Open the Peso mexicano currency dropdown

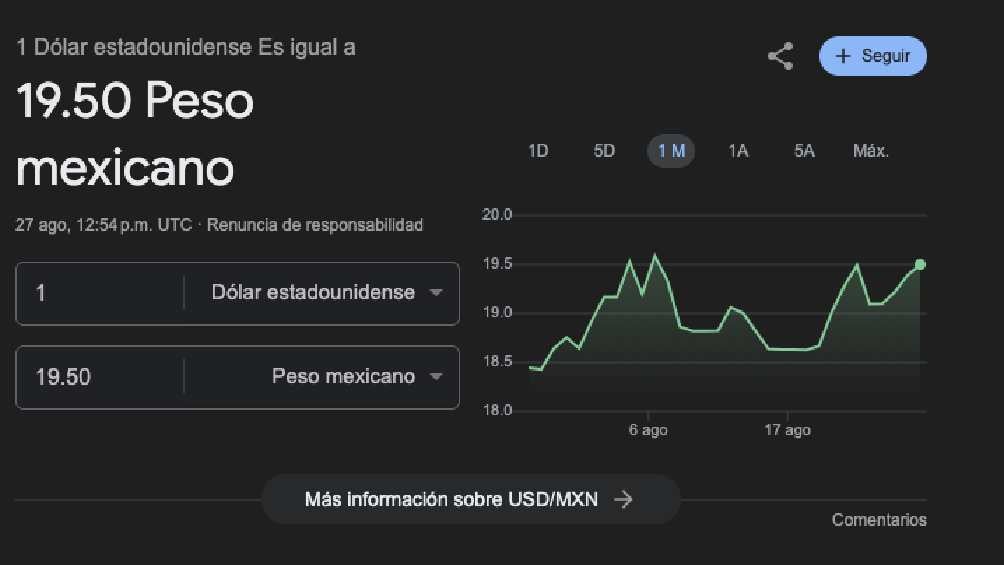pyautogui.click(x=356, y=377)
